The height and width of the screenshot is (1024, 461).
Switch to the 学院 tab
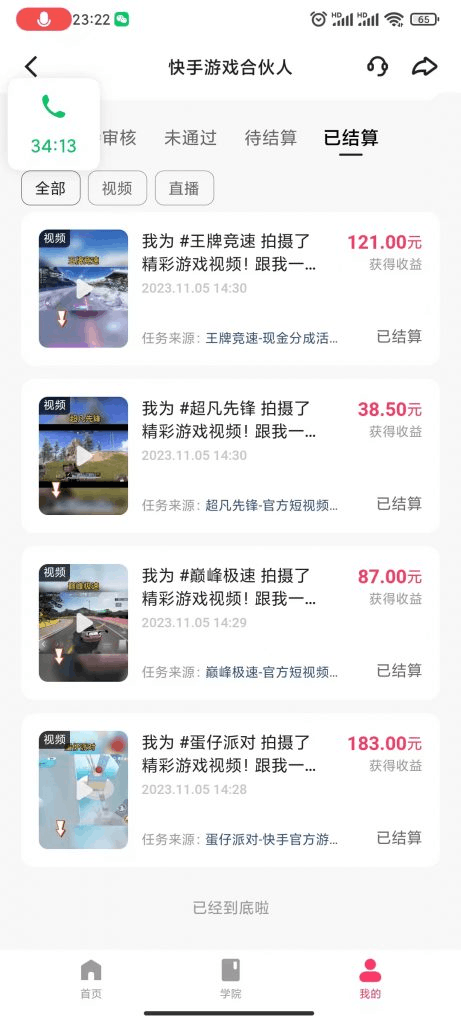tap(230, 979)
